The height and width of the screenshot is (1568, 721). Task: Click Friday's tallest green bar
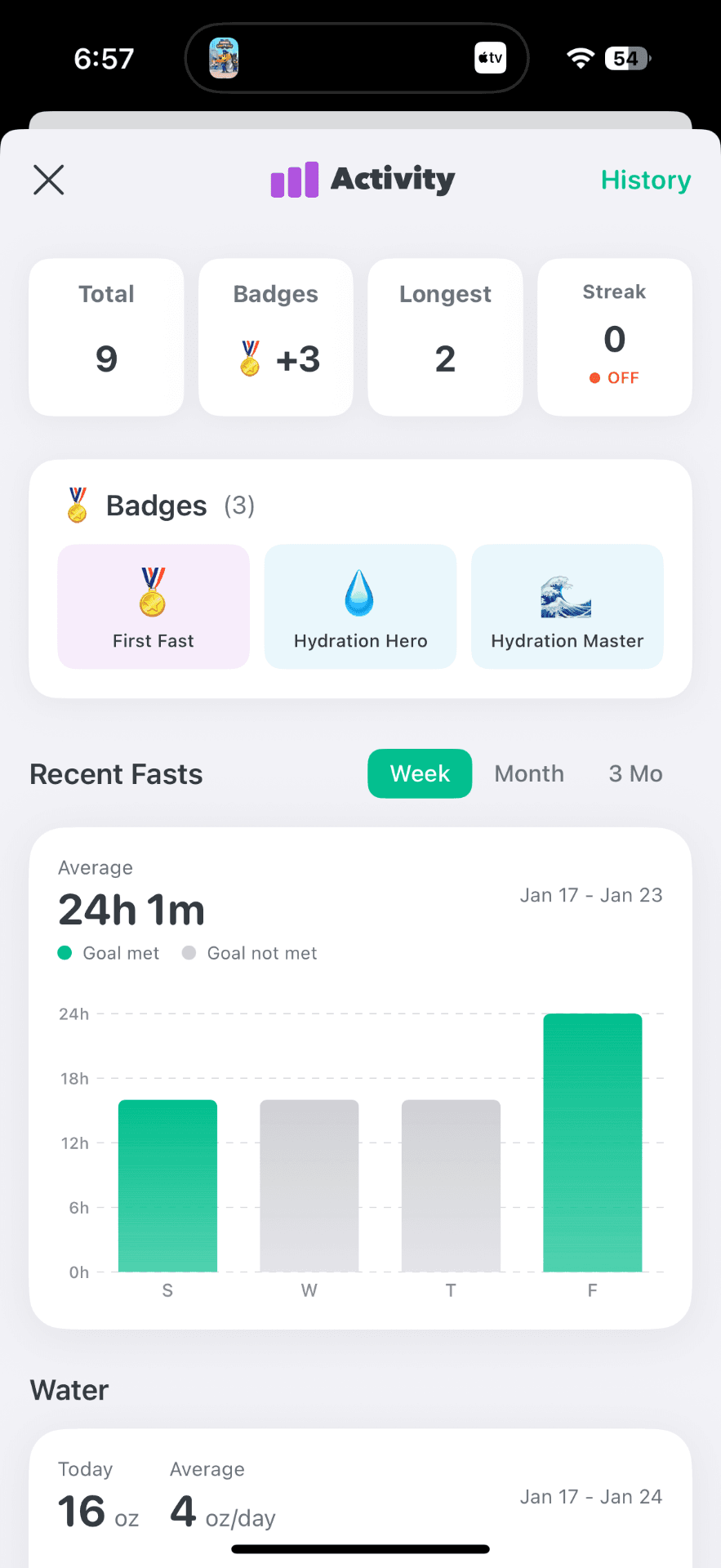[592, 1143]
